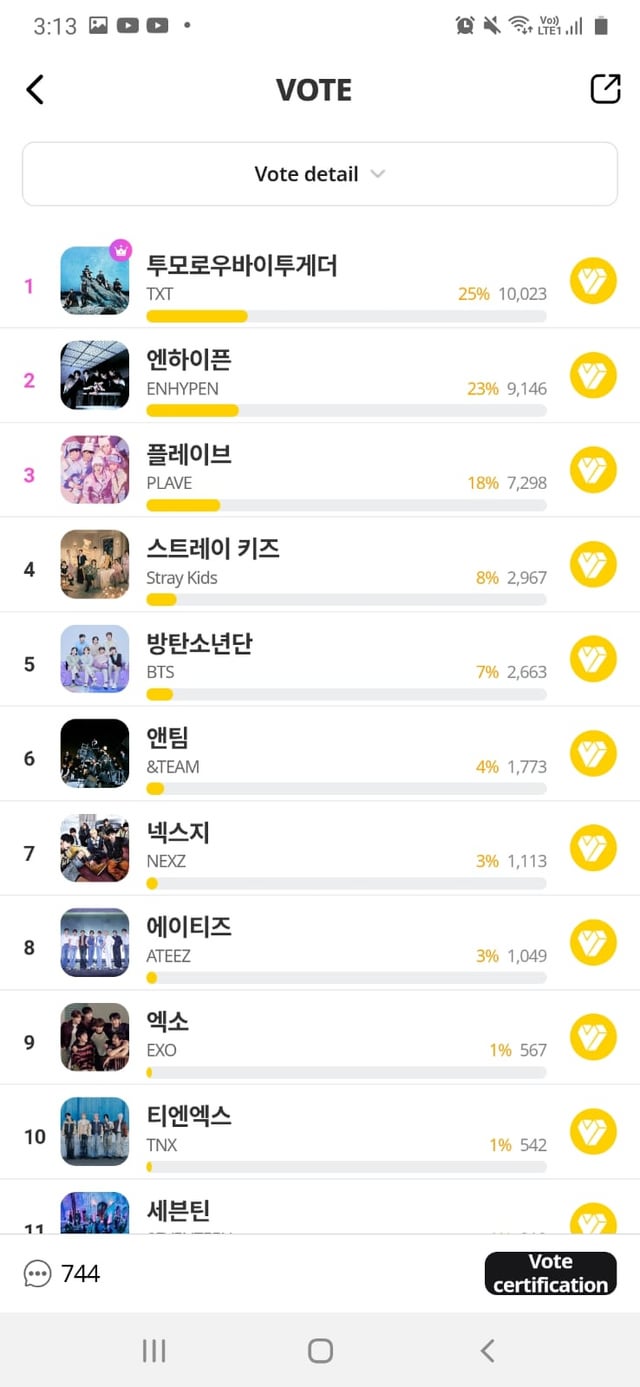Give a vote to &TEAM
This screenshot has width=640, height=1387.
point(593,754)
